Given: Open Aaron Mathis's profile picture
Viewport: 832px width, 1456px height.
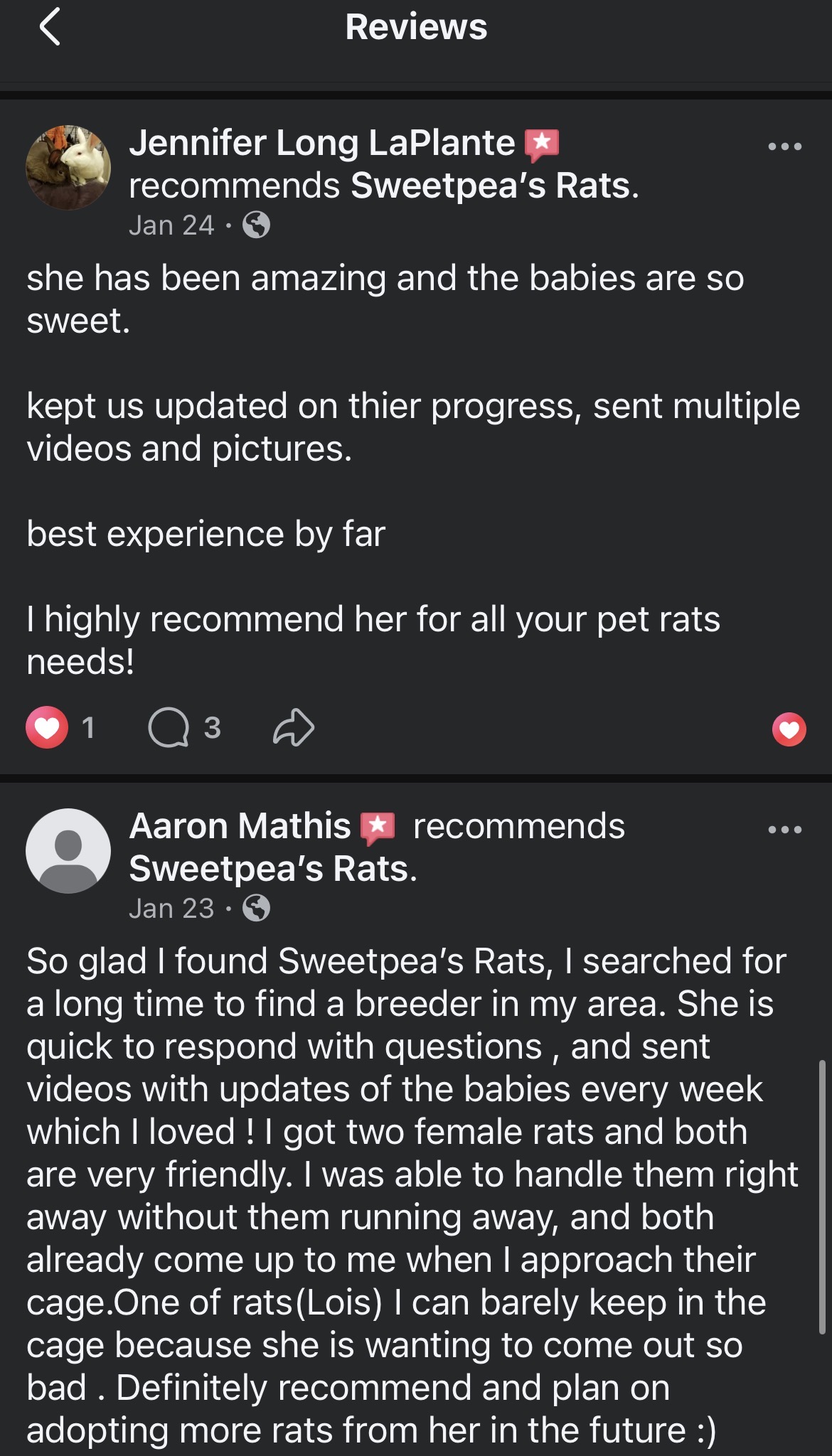Looking at the screenshot, I should 68,853.
